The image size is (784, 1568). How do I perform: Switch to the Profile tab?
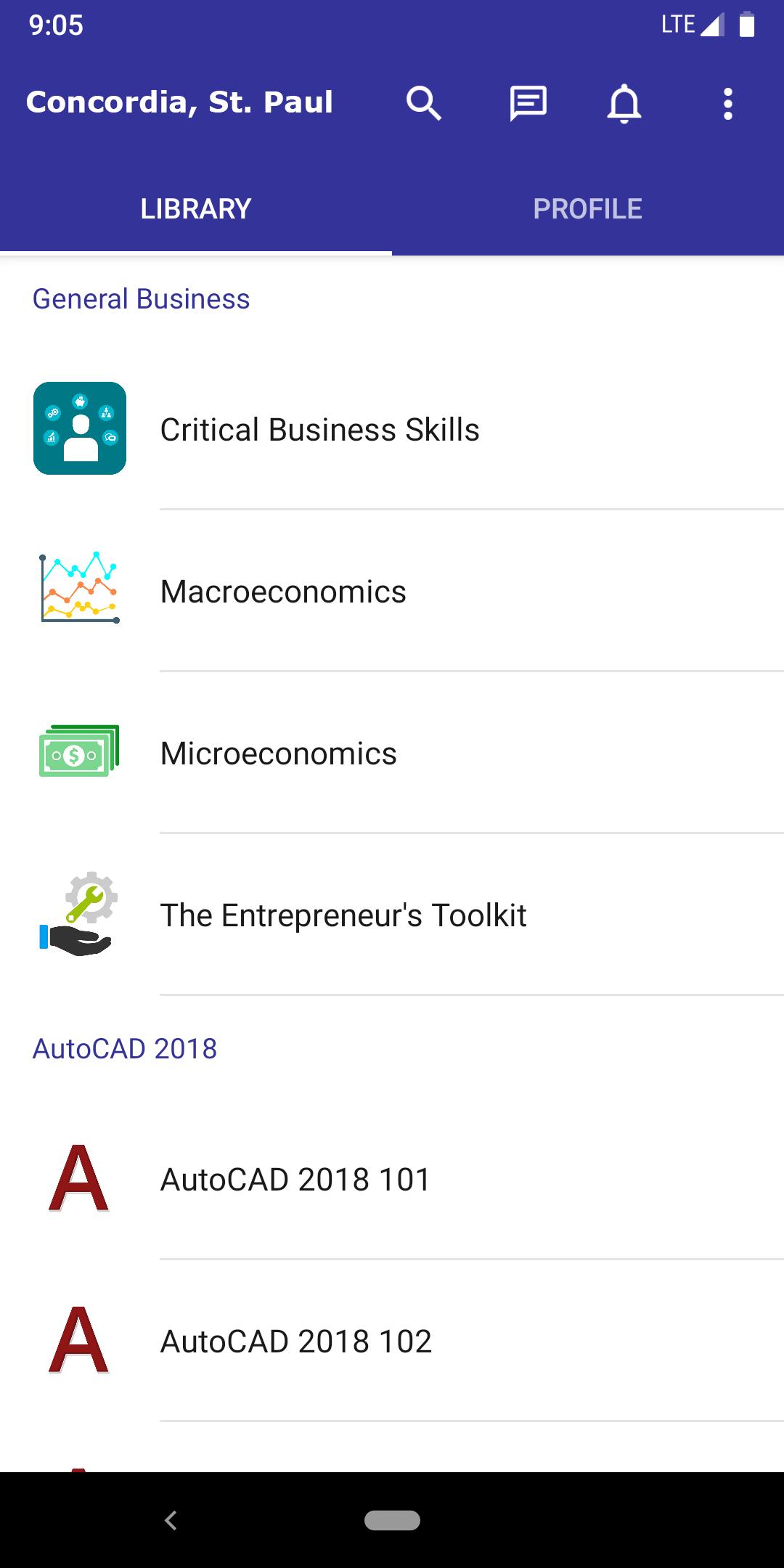pyautogui.click(x=587, y=209)
